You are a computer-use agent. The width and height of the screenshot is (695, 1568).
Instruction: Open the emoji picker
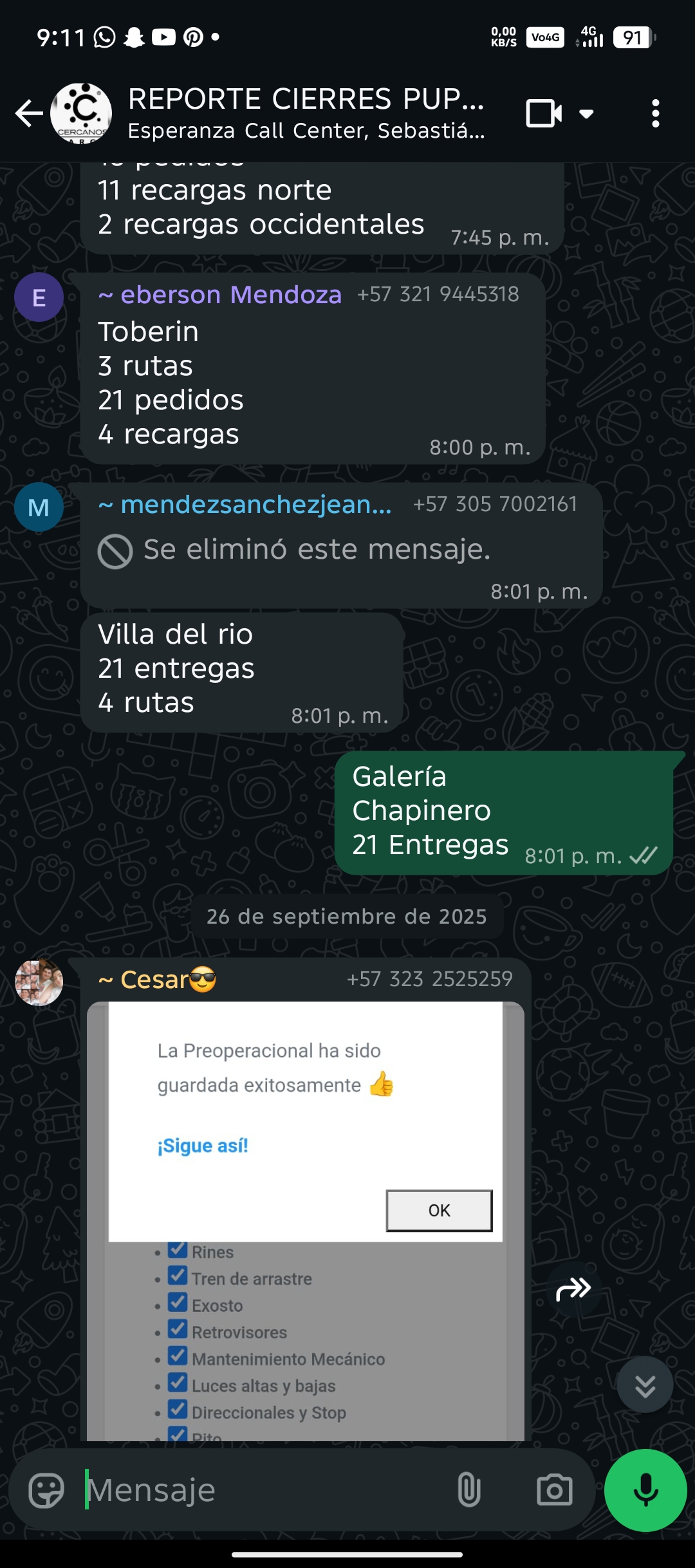click(46, 1490)
